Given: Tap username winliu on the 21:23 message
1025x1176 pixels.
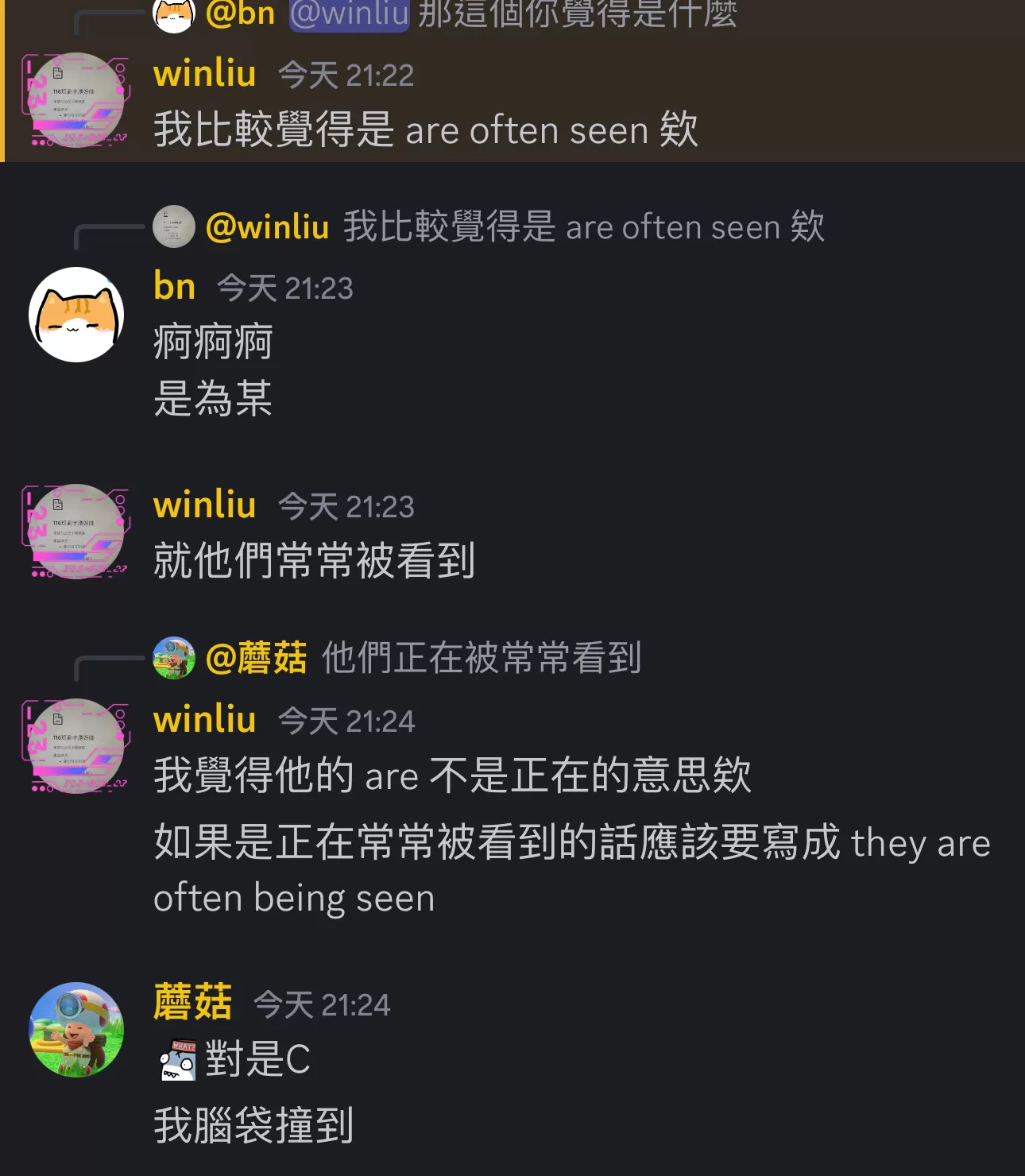Looking at the screenshot, I should [x=204, y=506].
